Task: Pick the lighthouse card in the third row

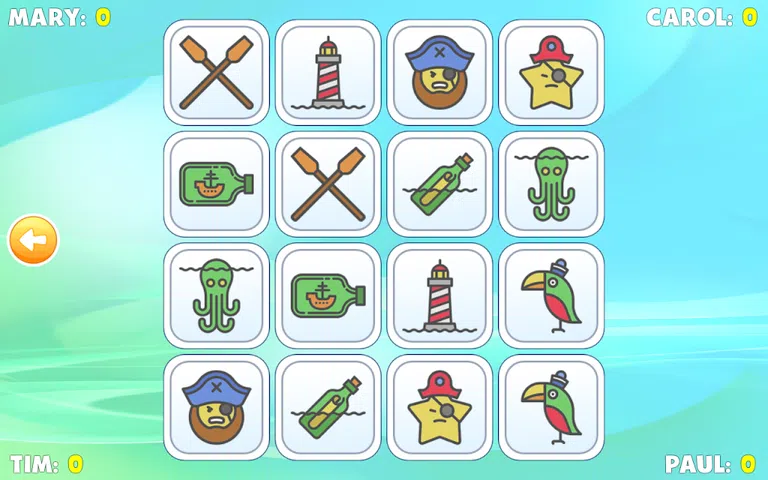Action: click(x=440, y=296)
